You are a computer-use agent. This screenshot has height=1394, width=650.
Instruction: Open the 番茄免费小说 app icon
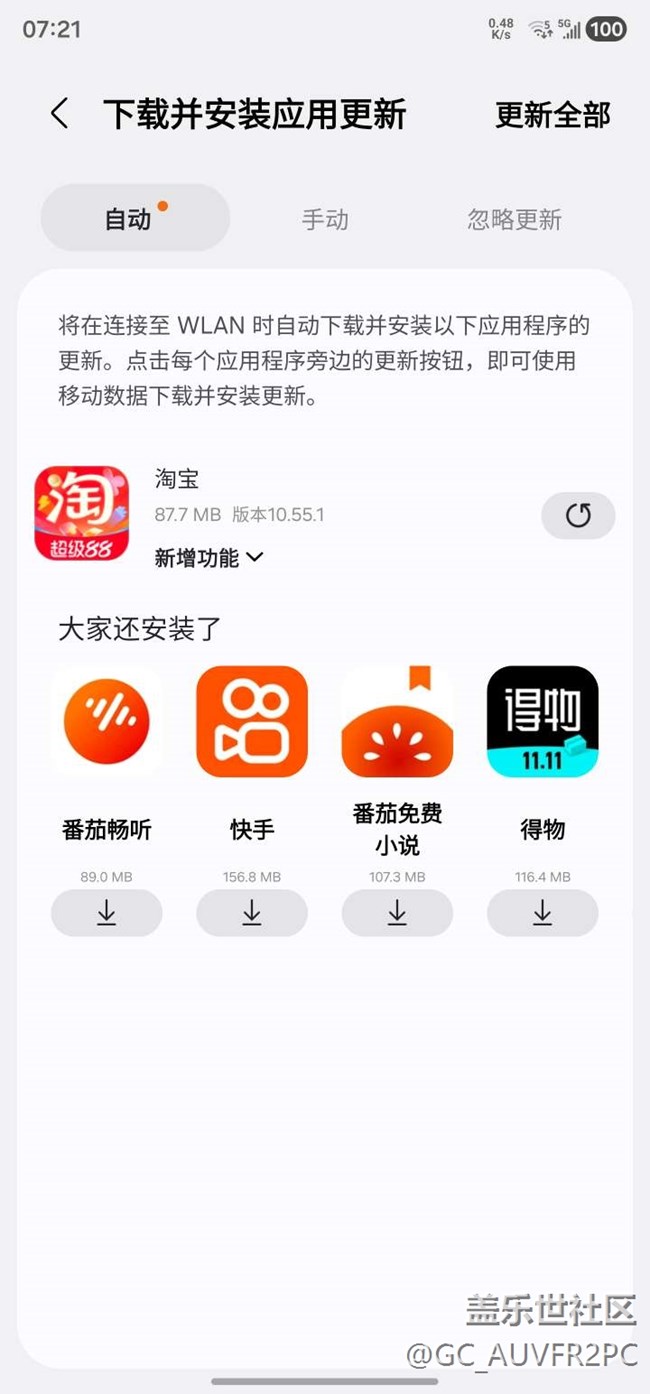point(397,721)
